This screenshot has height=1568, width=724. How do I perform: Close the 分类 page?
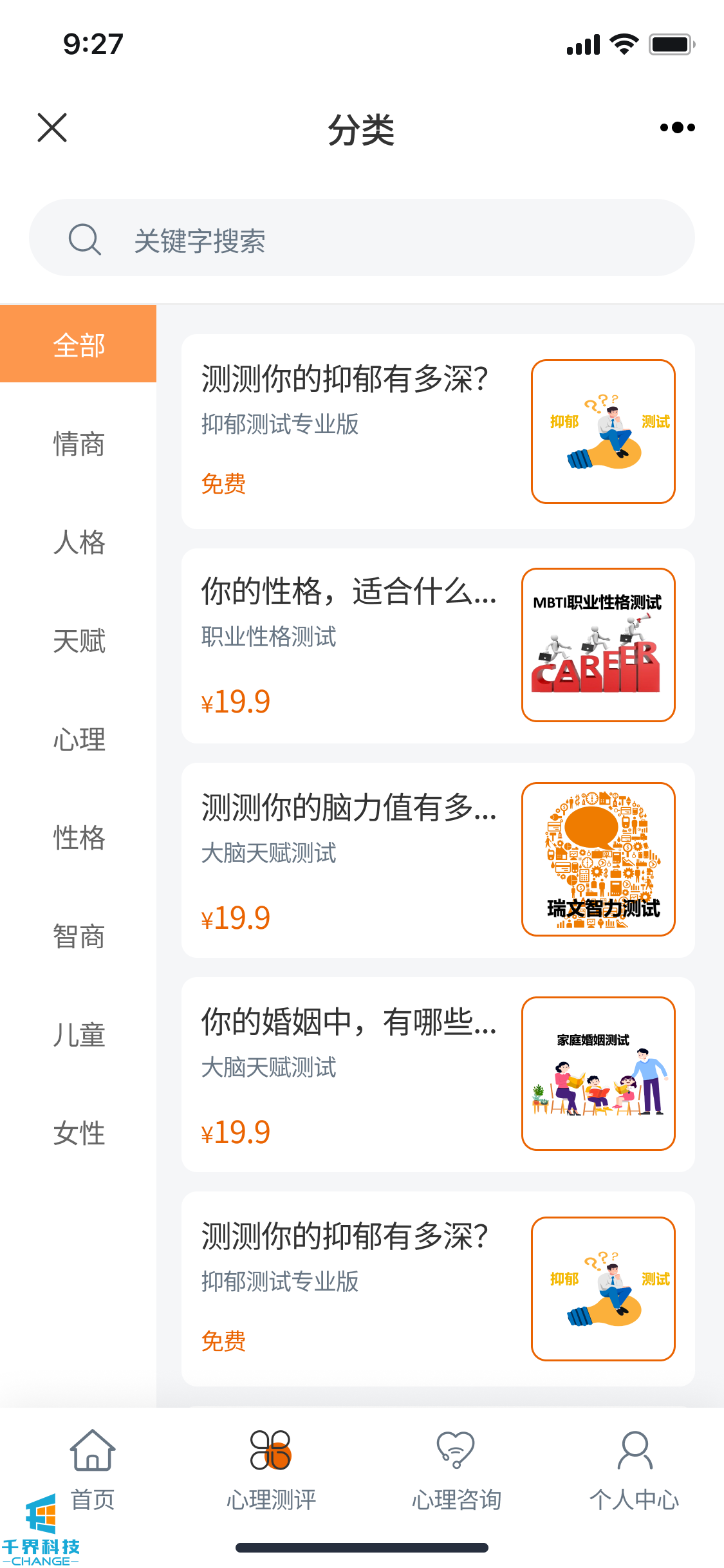pos(52,127)
